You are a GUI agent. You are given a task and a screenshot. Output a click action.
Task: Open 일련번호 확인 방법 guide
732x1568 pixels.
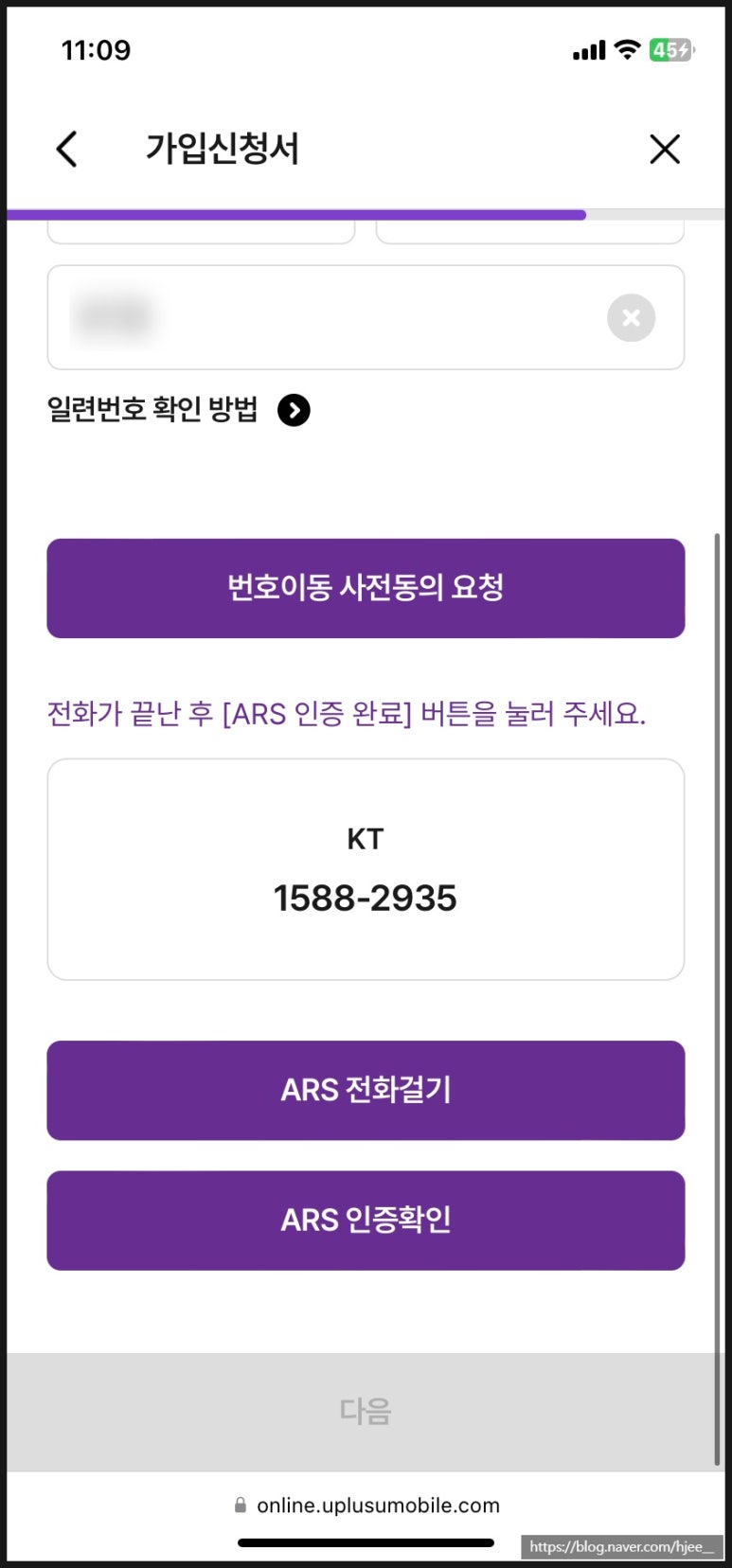(x=294, y=410)
